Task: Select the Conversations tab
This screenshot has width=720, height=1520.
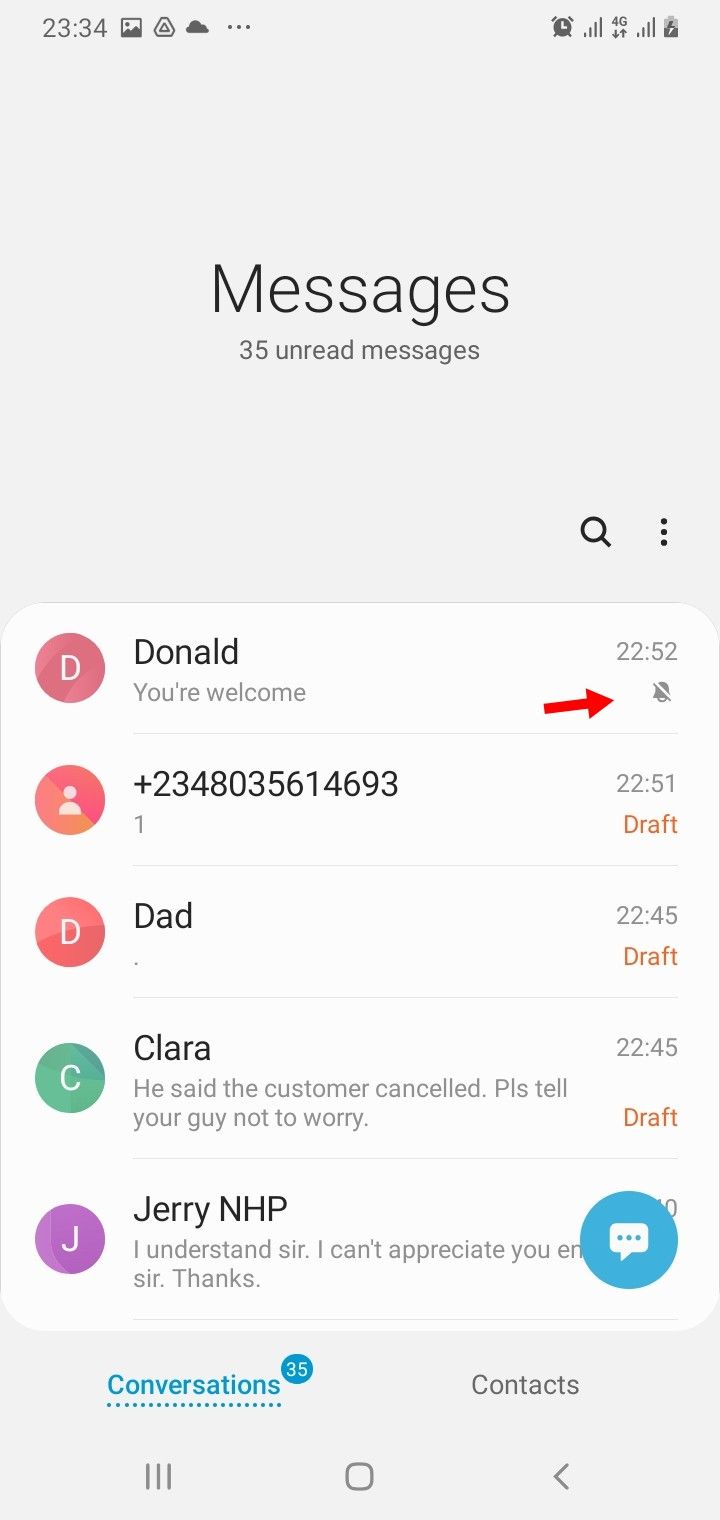Action: click(194, 1384)
